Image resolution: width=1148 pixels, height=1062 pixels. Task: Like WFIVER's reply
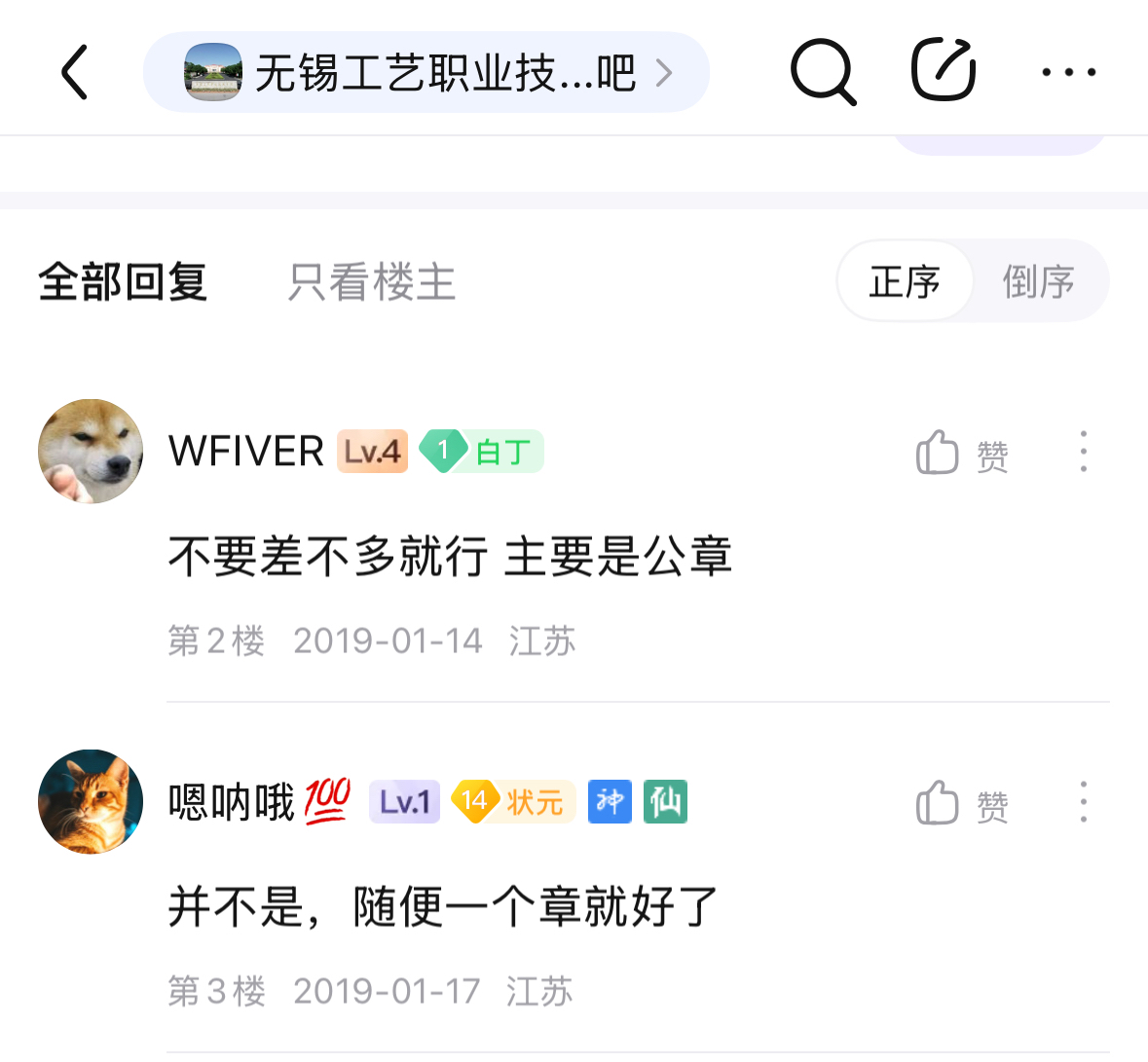pyautogui.click(x=962, y=454)
